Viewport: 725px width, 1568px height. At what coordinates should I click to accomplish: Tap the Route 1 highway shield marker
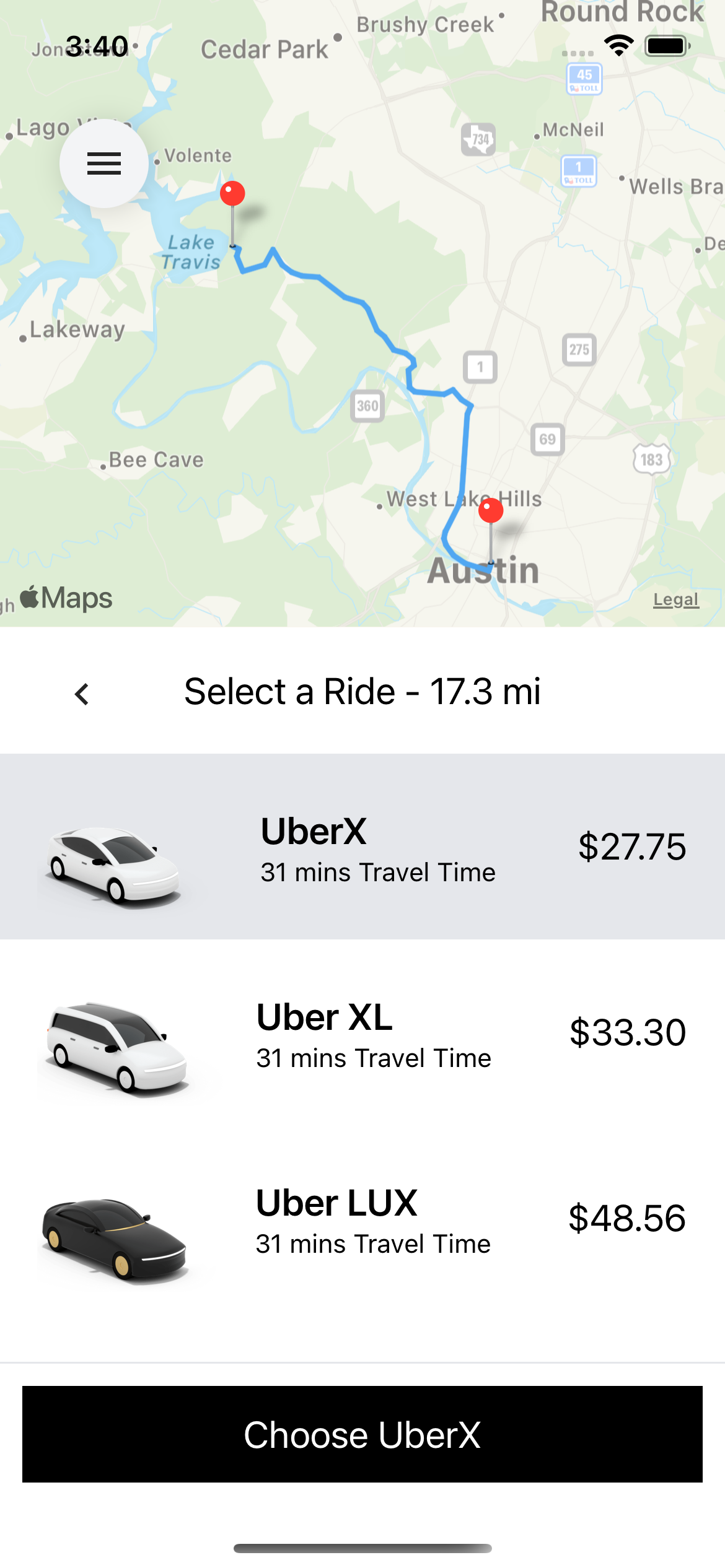(479, 367)
